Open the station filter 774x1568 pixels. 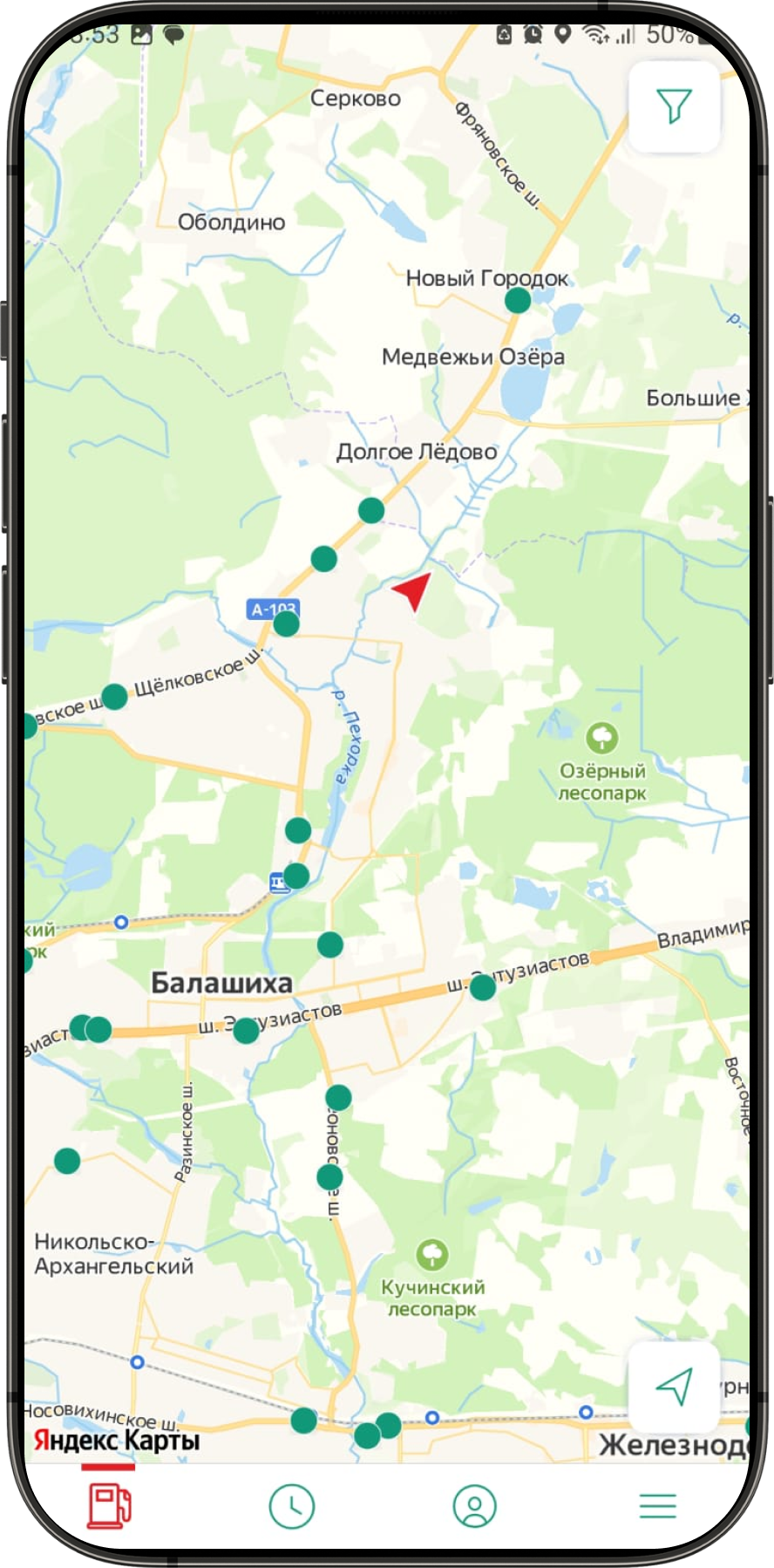674,106
